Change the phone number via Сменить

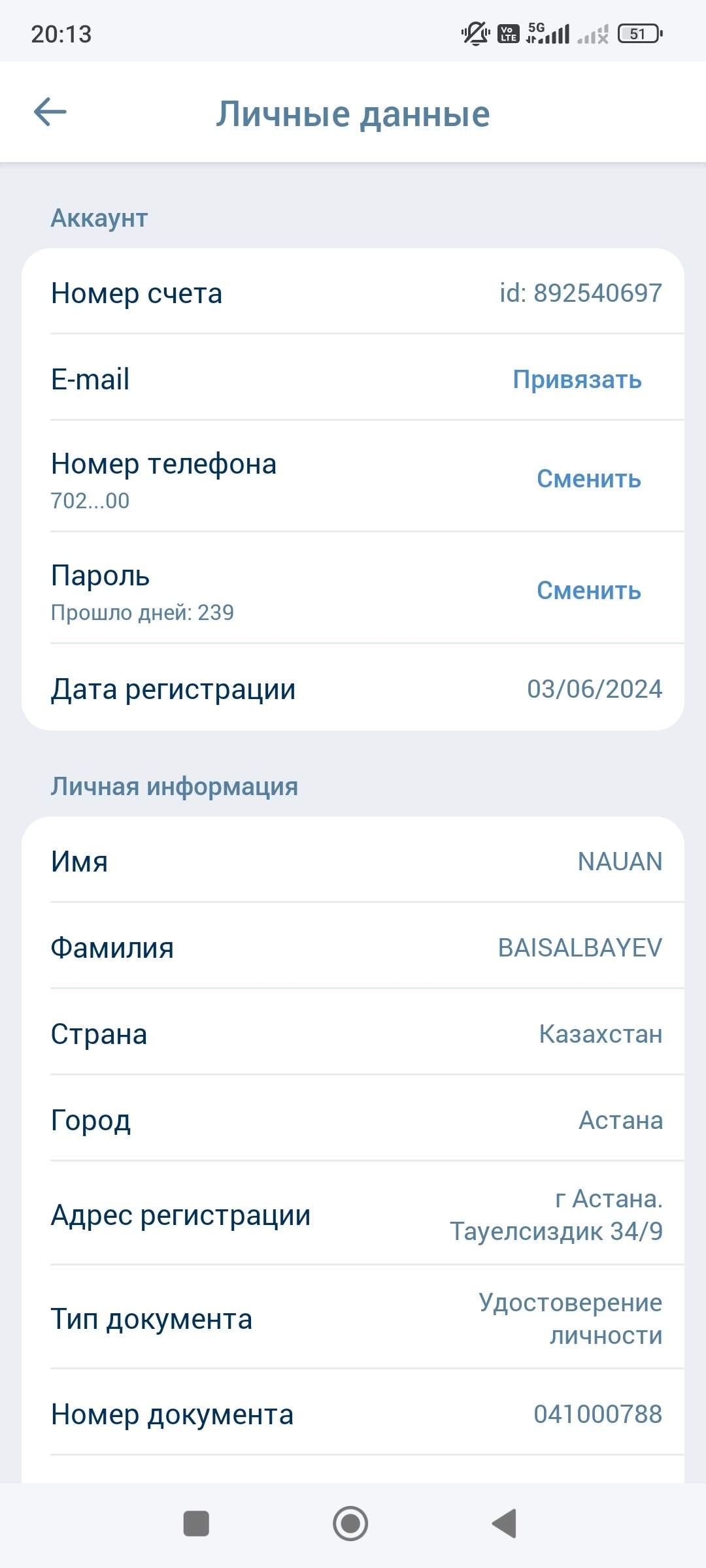(x=588, y=479)
